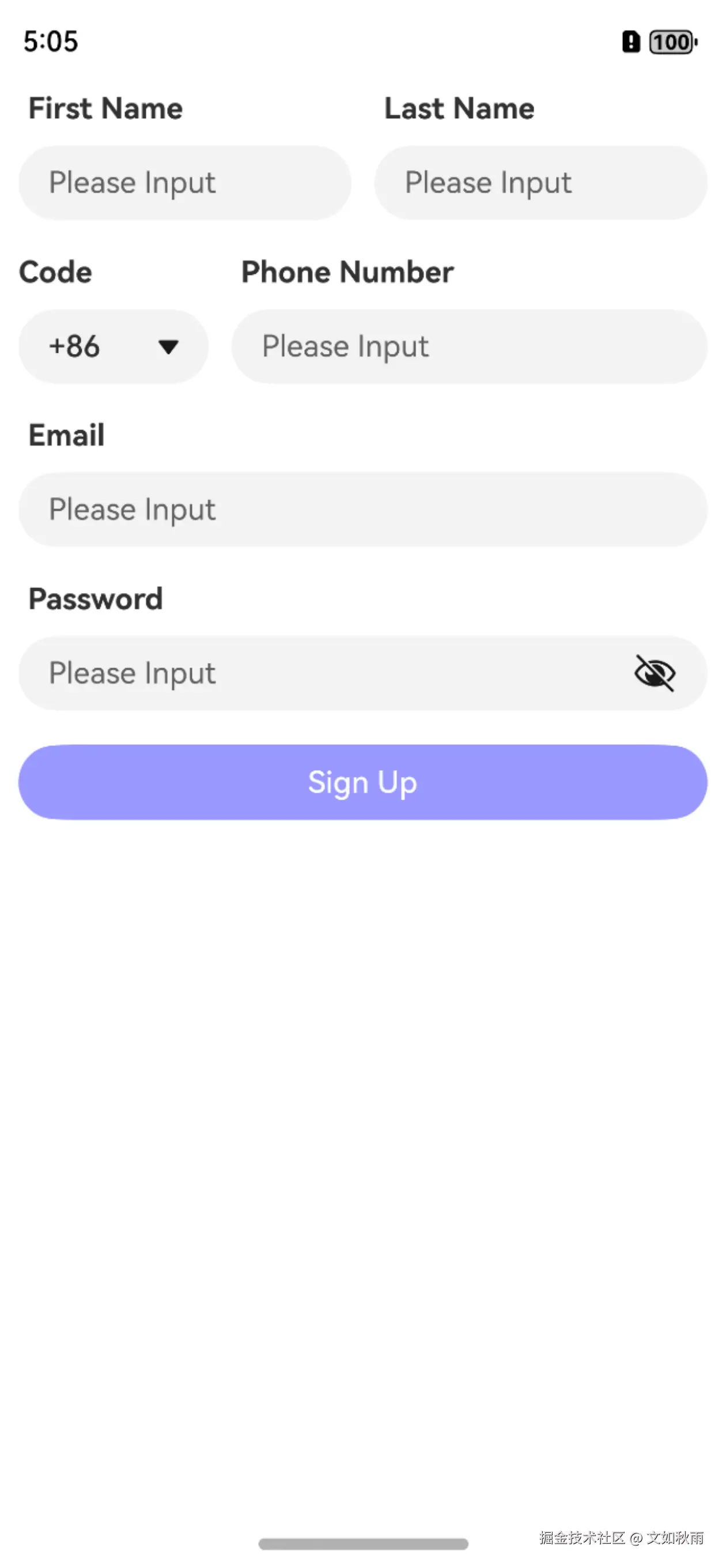Select the Phone Number input box

468,346
